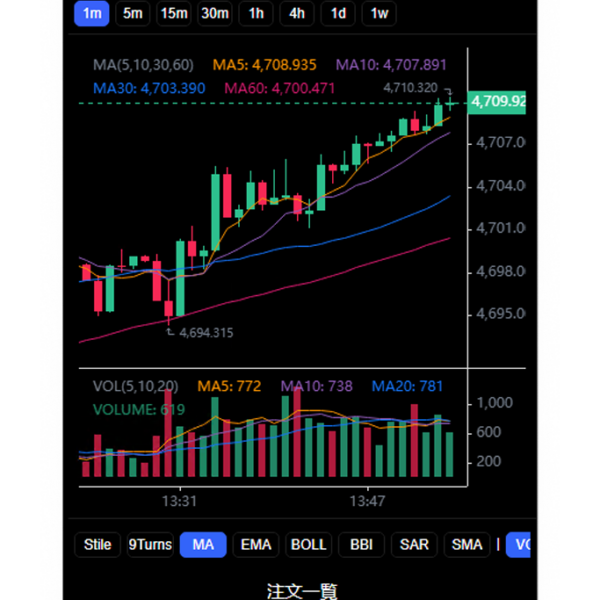Viewport: 600px width, 600px height.
Task: Enable the SAR indicator
Action: 414,544
